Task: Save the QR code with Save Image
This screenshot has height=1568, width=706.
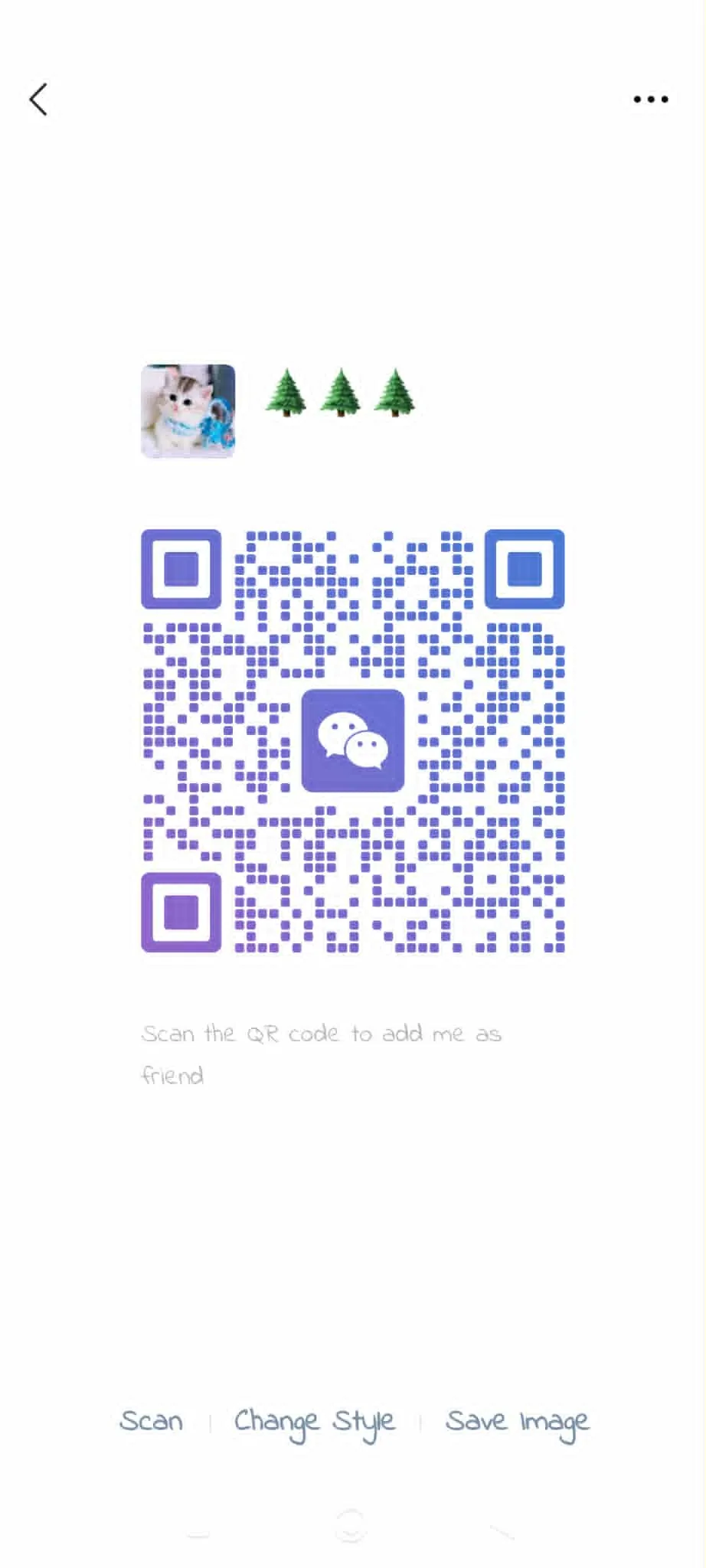Action: point(518,1422)
